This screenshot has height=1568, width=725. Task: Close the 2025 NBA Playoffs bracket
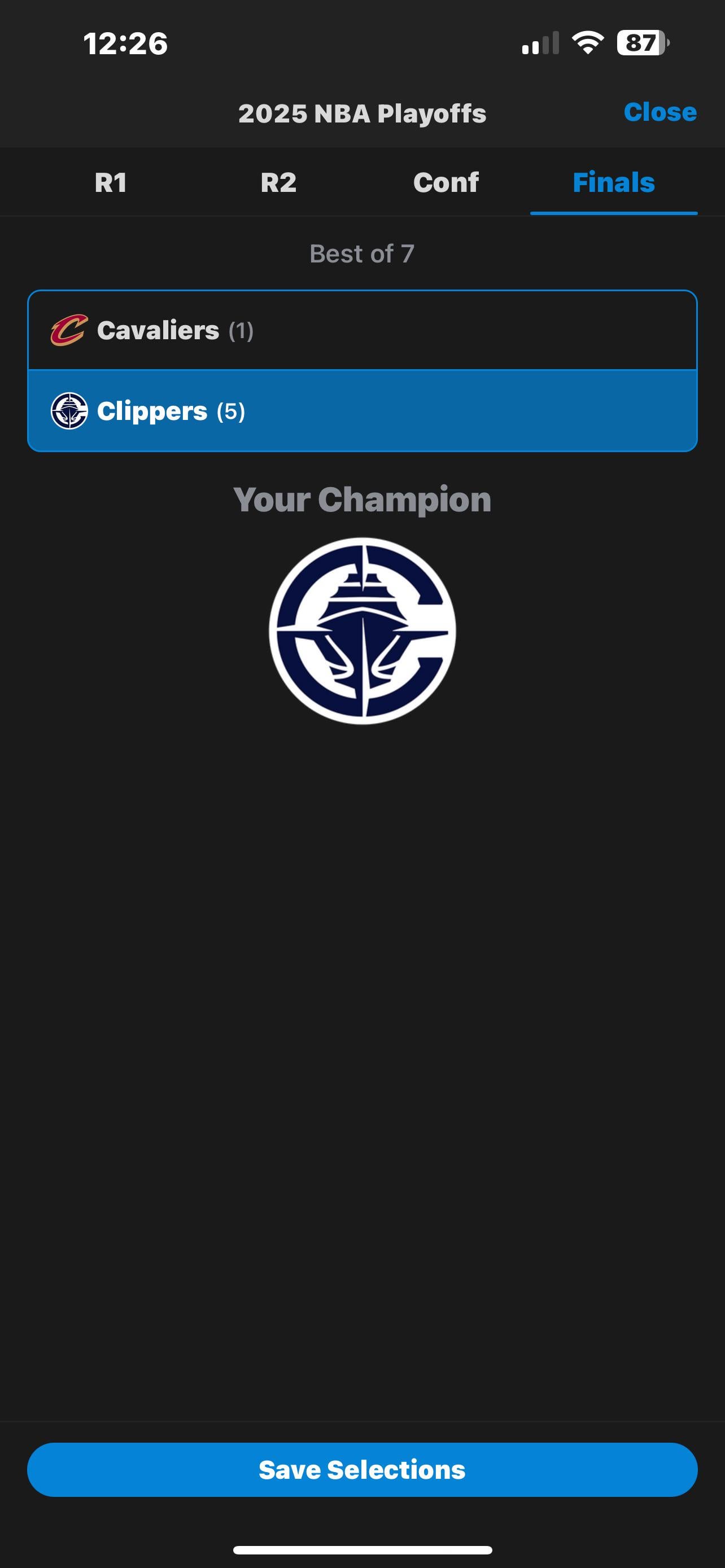(660, 113)
